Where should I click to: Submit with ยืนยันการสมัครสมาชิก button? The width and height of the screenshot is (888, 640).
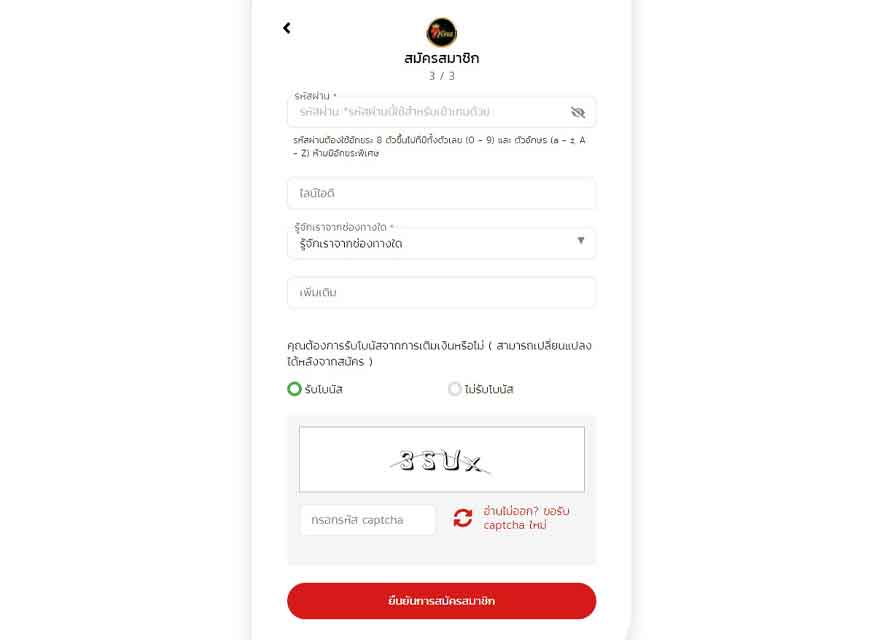coord(441,601)
